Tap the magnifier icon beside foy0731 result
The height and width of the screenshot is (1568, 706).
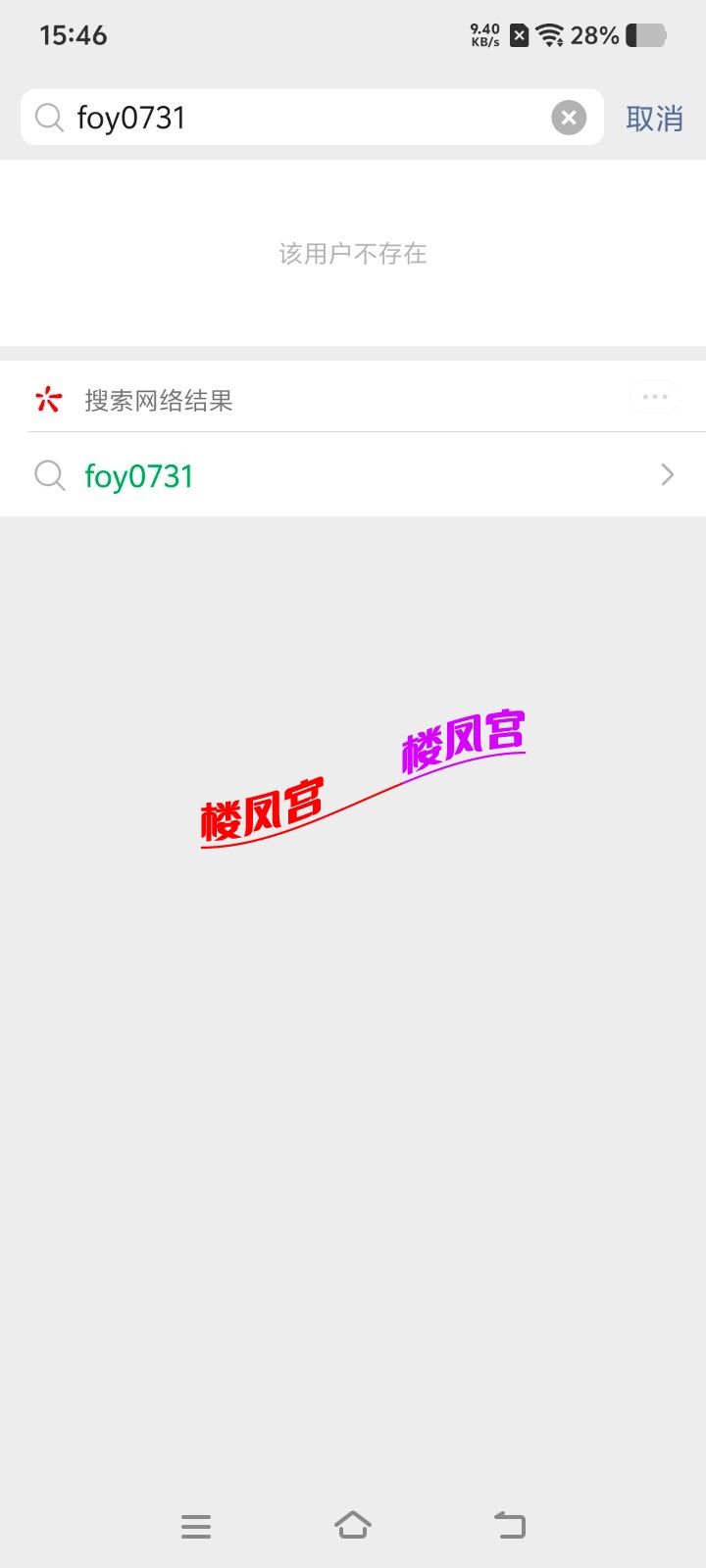coord(49,475)
